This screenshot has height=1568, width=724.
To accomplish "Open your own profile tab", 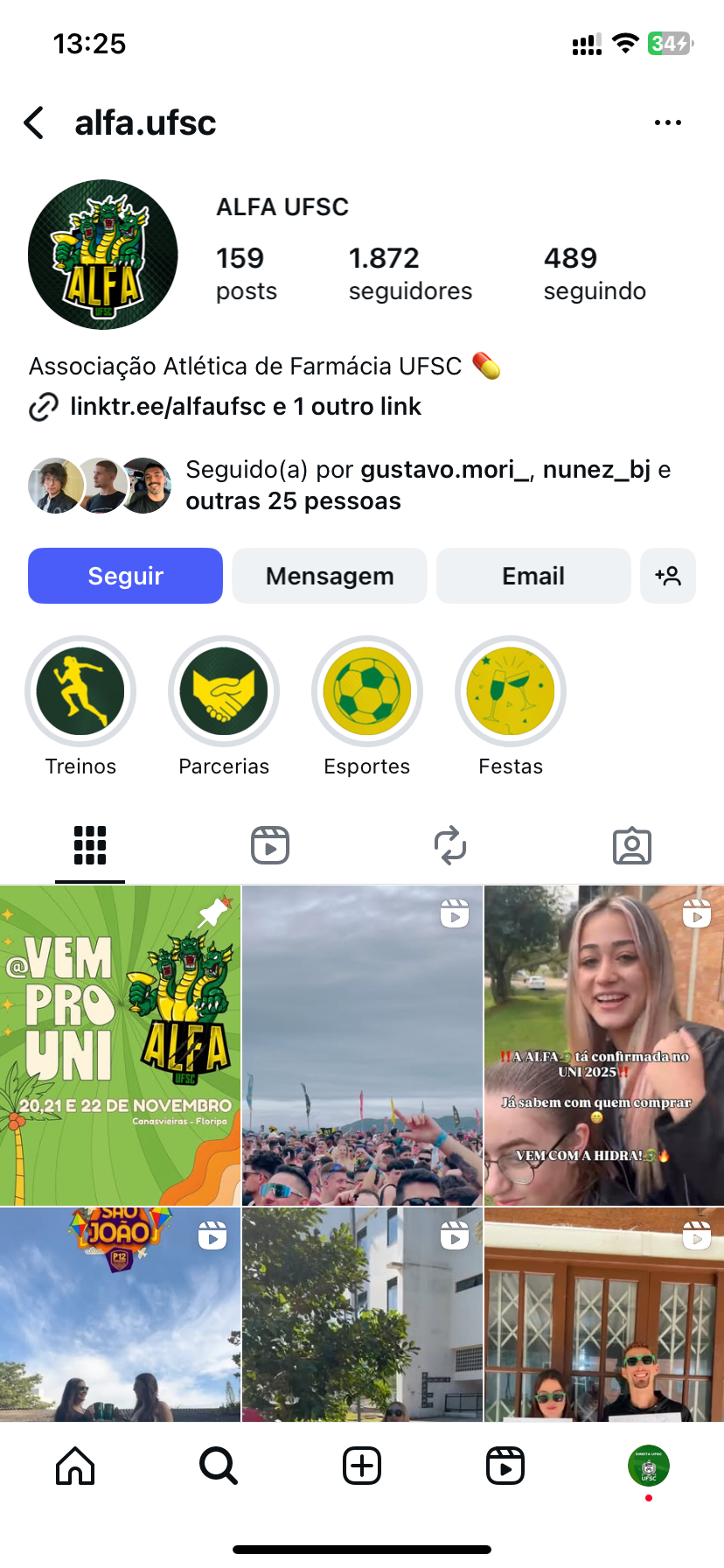I will tap(648, 1465).
